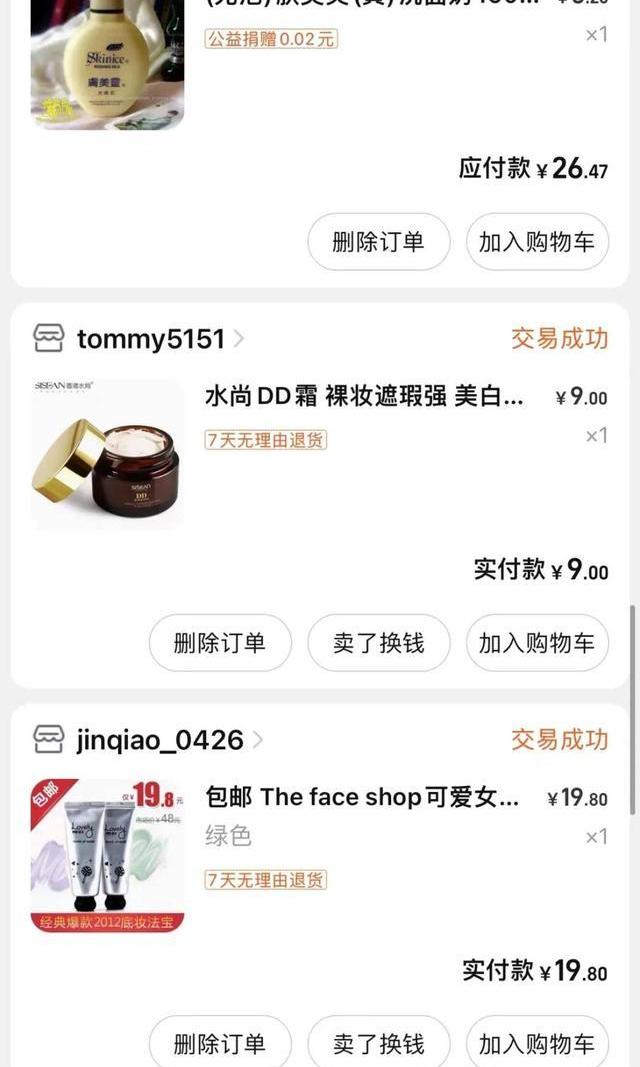Delete the jinqiao_0426 order with 删除订单

[x=220, y=1044]
